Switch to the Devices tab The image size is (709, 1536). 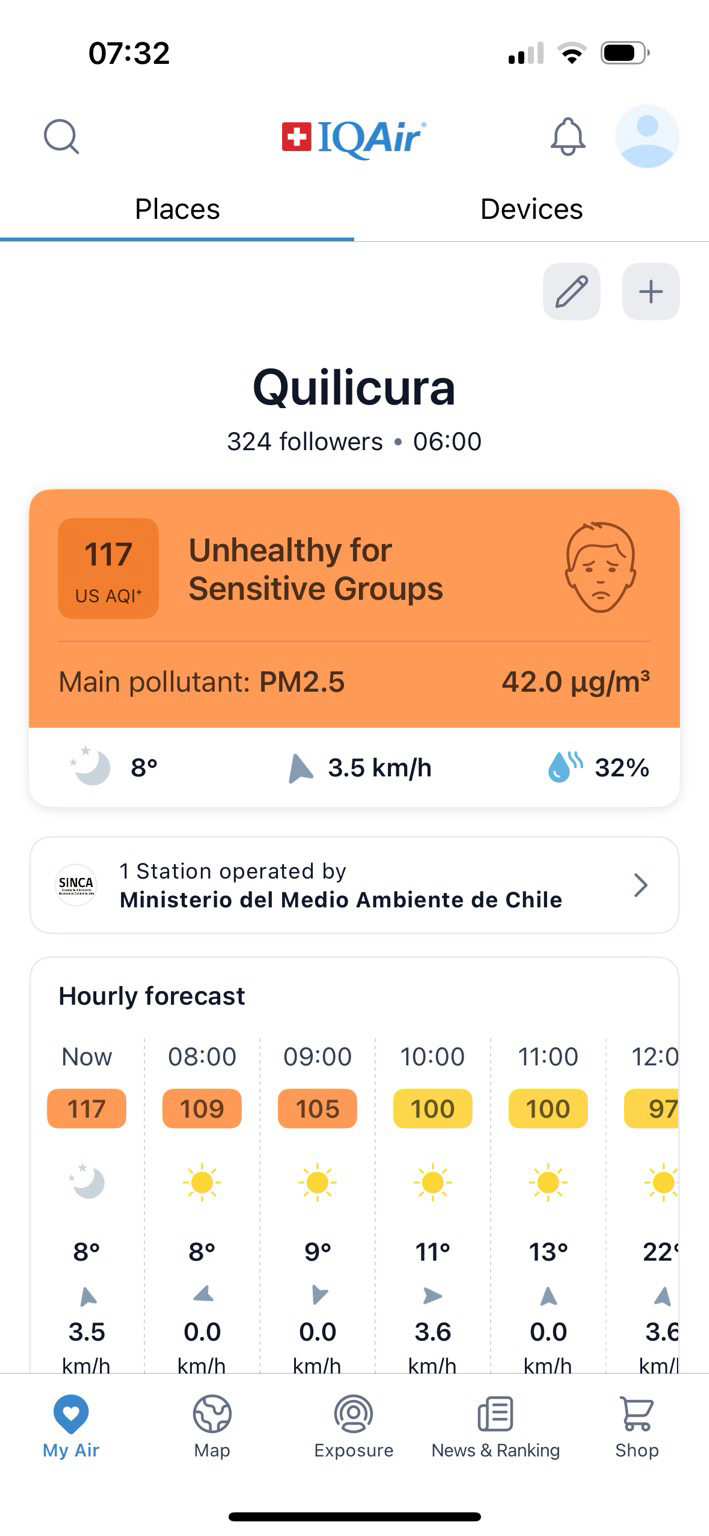click(531, 209)
